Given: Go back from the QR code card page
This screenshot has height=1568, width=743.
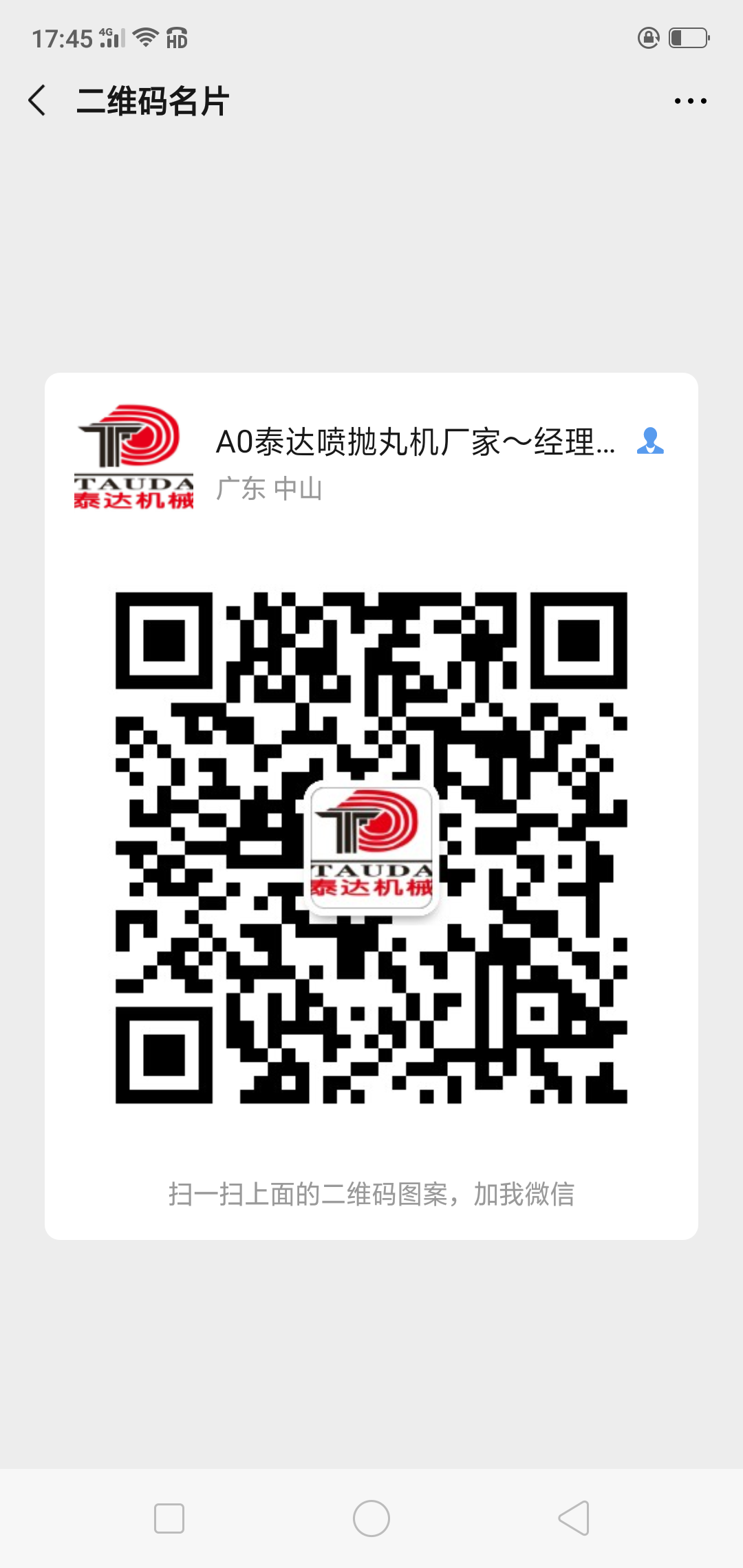Looking at the screenshot, I should (38, 101).
